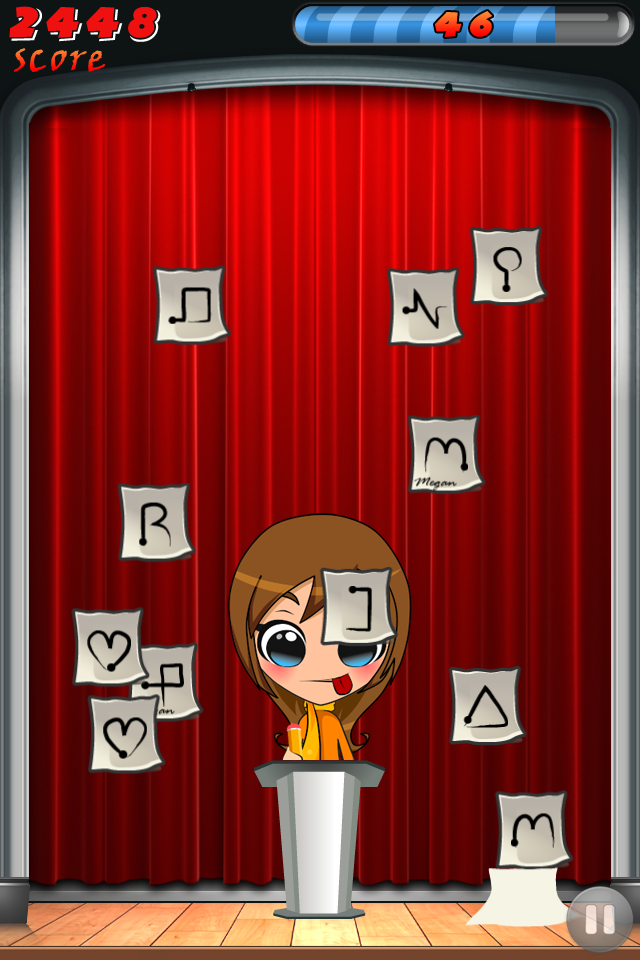Select the M paper signed Megan
The image size is (640, 960).
(446, 454)
